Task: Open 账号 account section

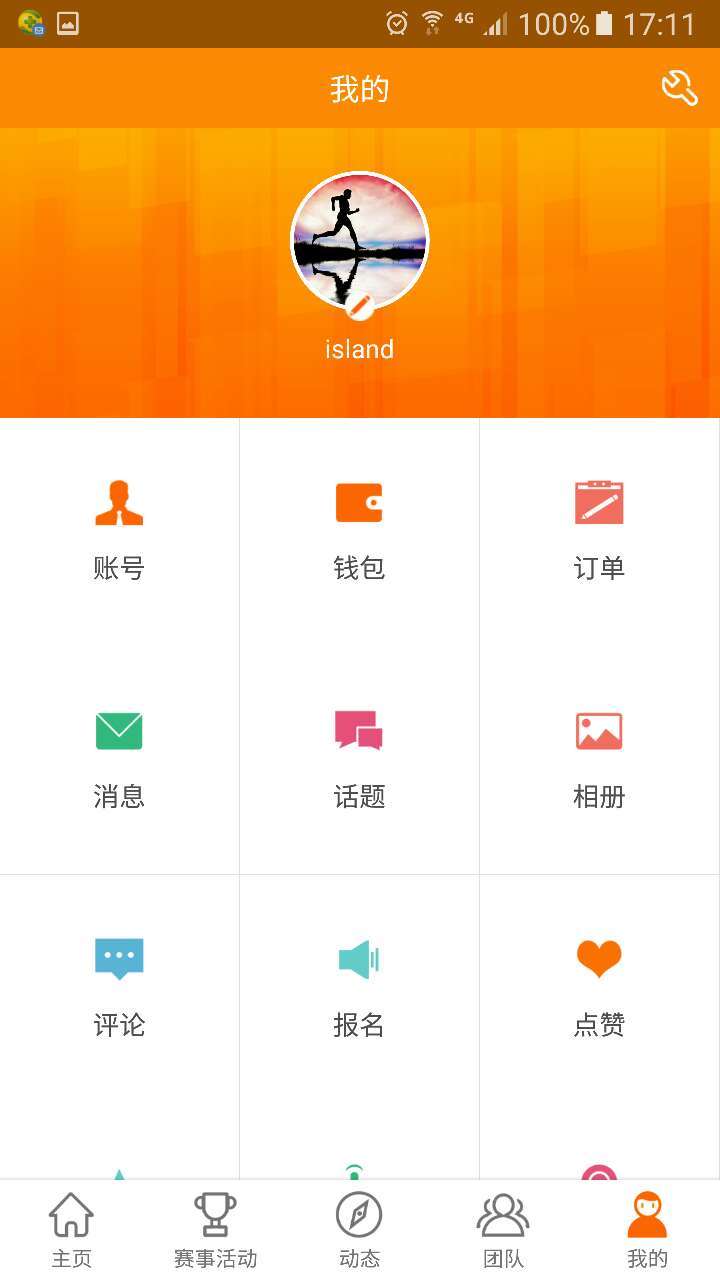Action: 119,532
